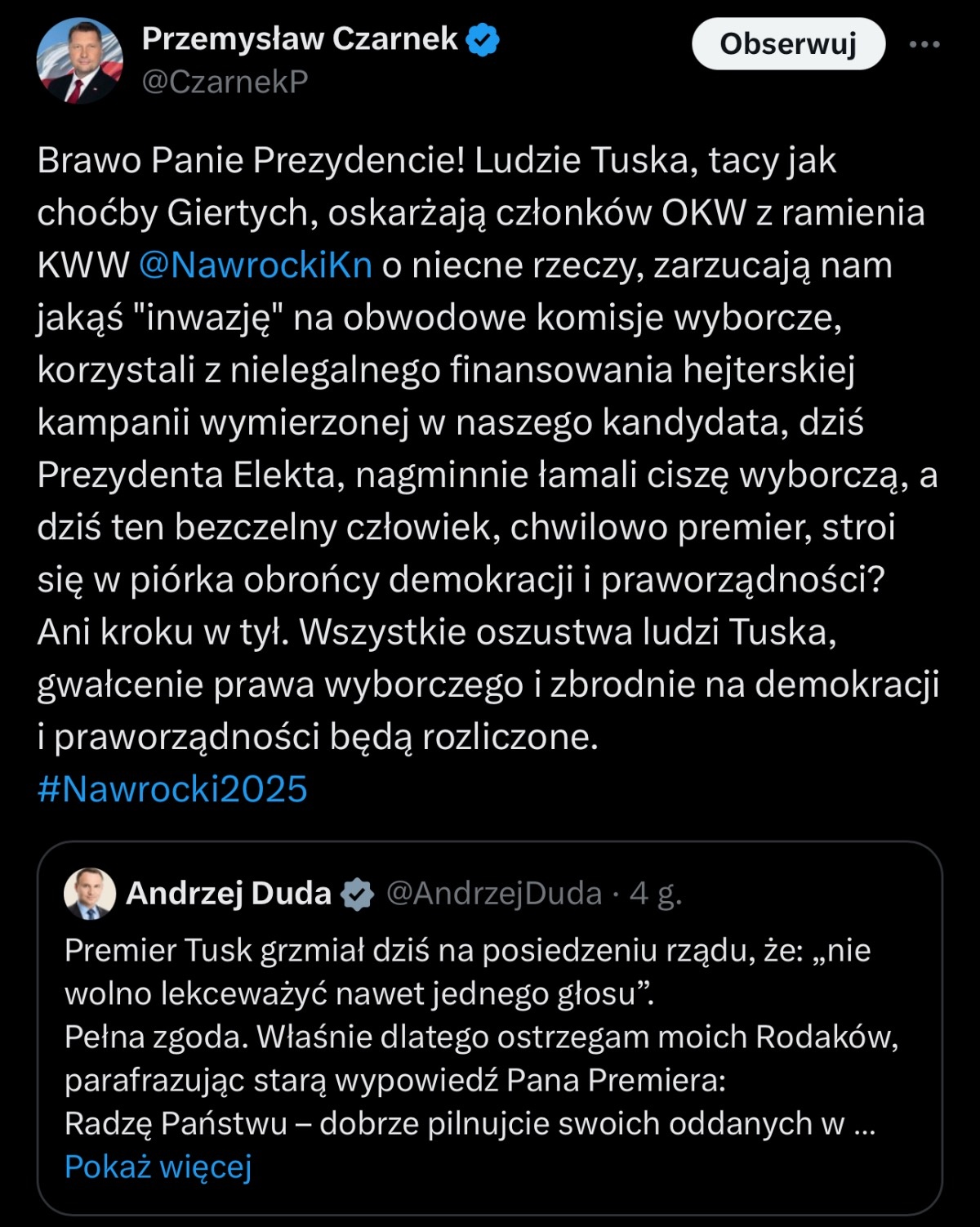
Task: View the Przemysław Czarnek profile name
Action: (300, 38)
